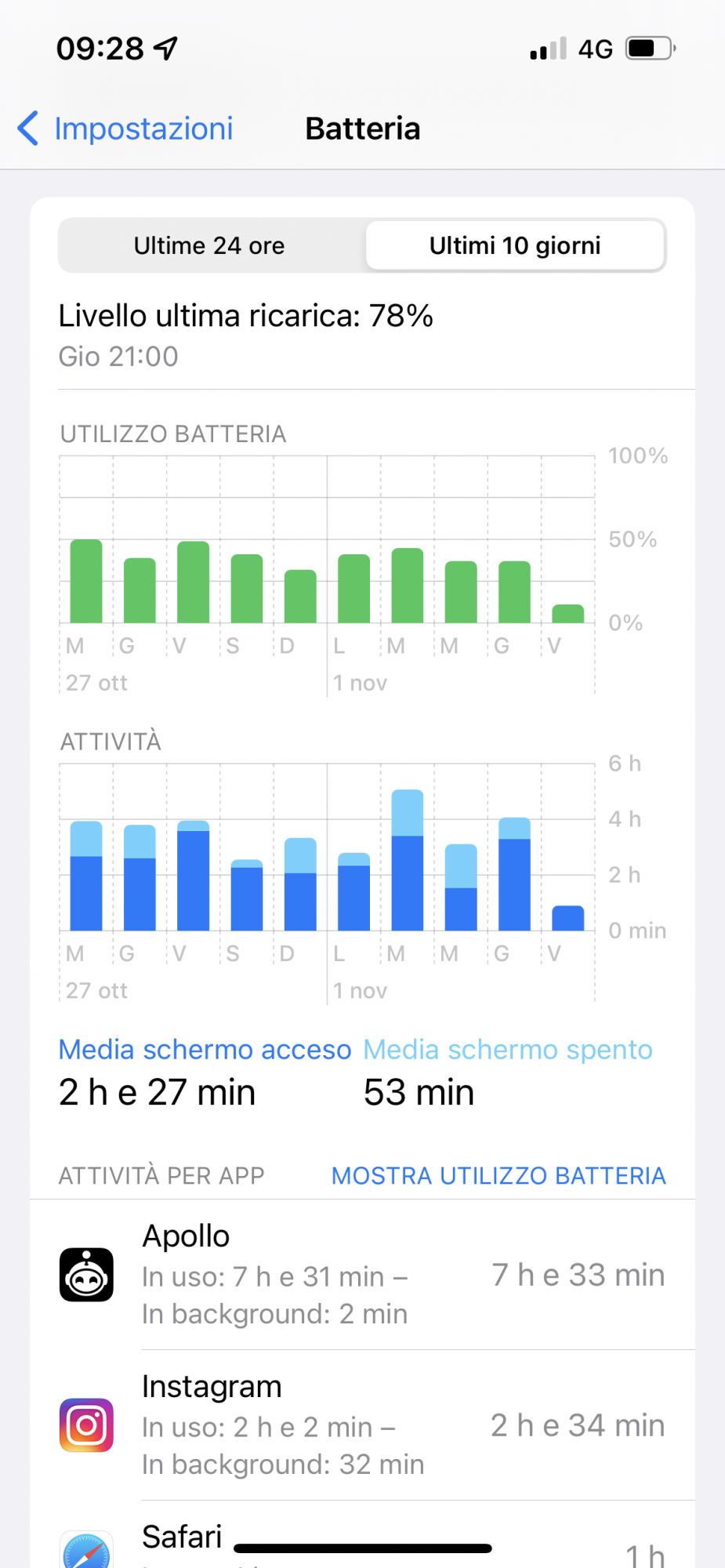
Task: Select the Ultimi 10 giorni segment
Action: point(515,245)
